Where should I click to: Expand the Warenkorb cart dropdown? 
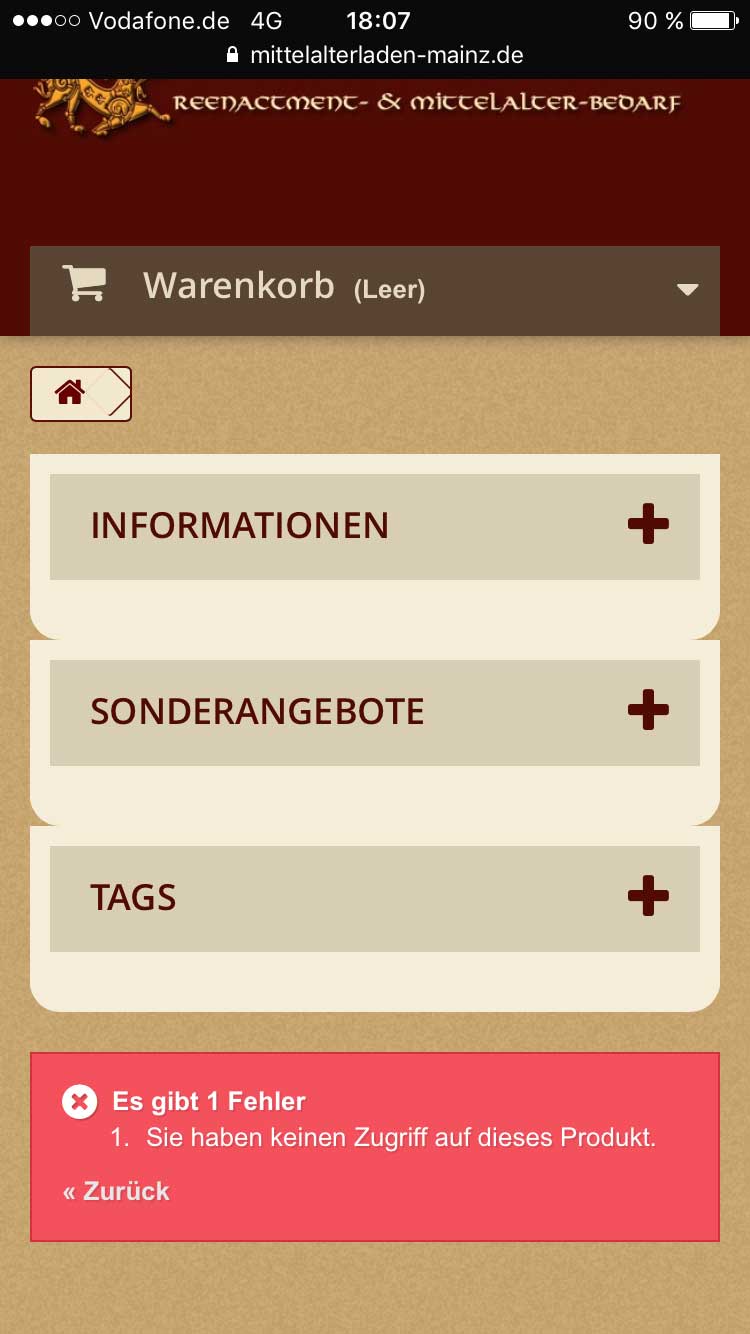[x=686, y=290]
